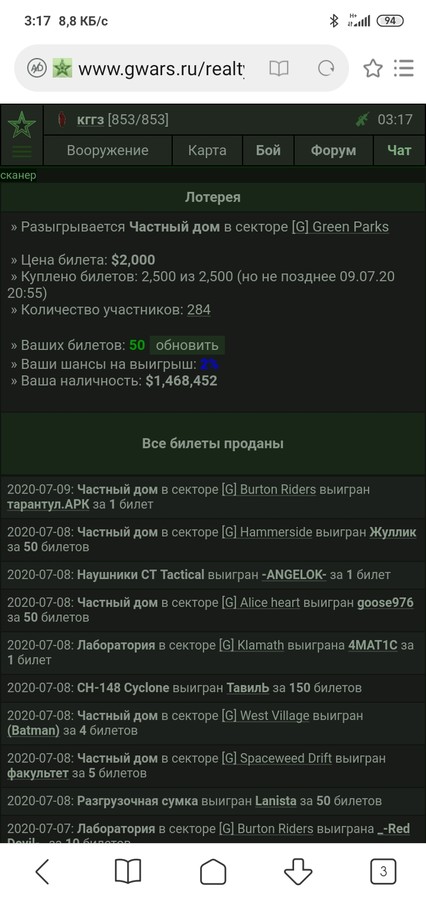View the 284 participants list

pyautogui.click(x=199, y=310)
